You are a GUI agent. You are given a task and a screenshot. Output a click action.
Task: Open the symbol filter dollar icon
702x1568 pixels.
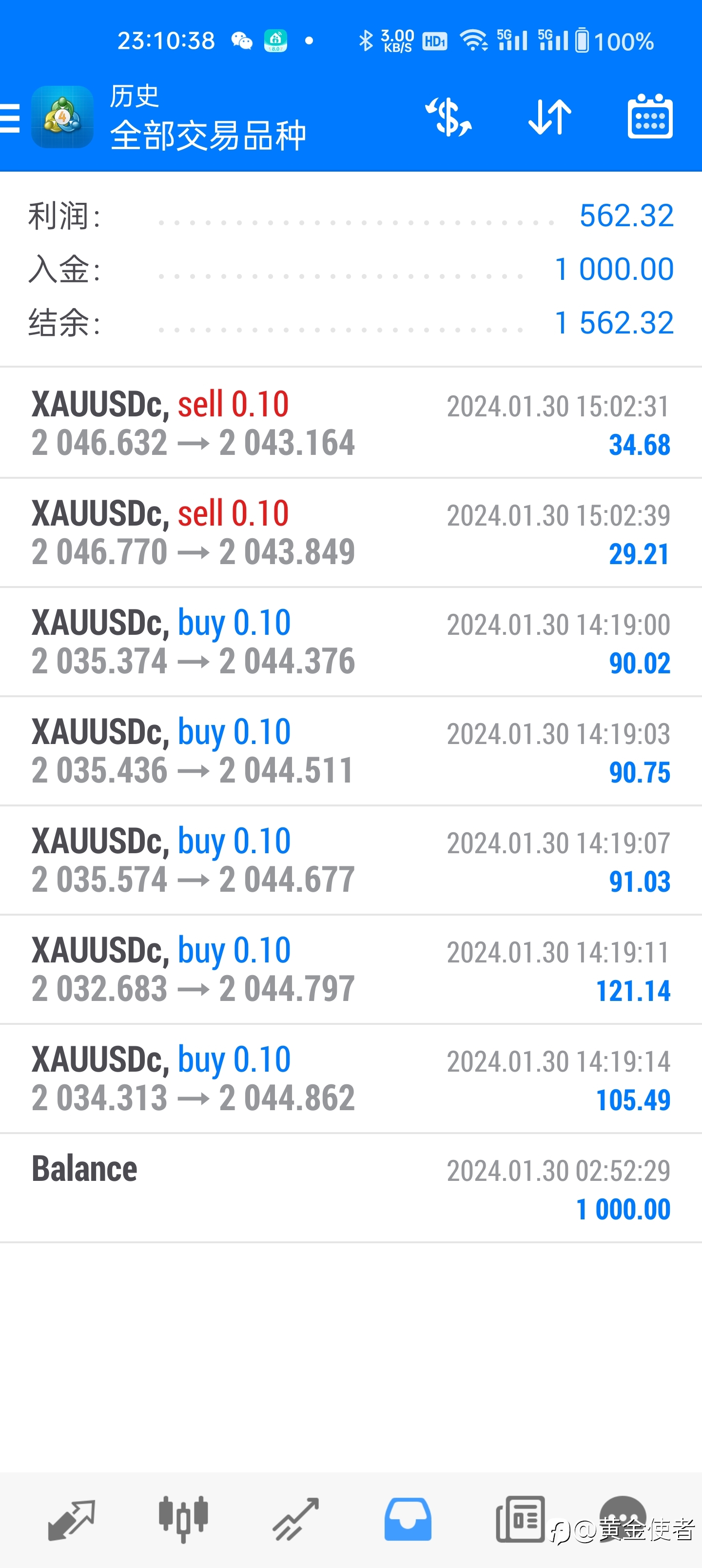tap(448, 116)
